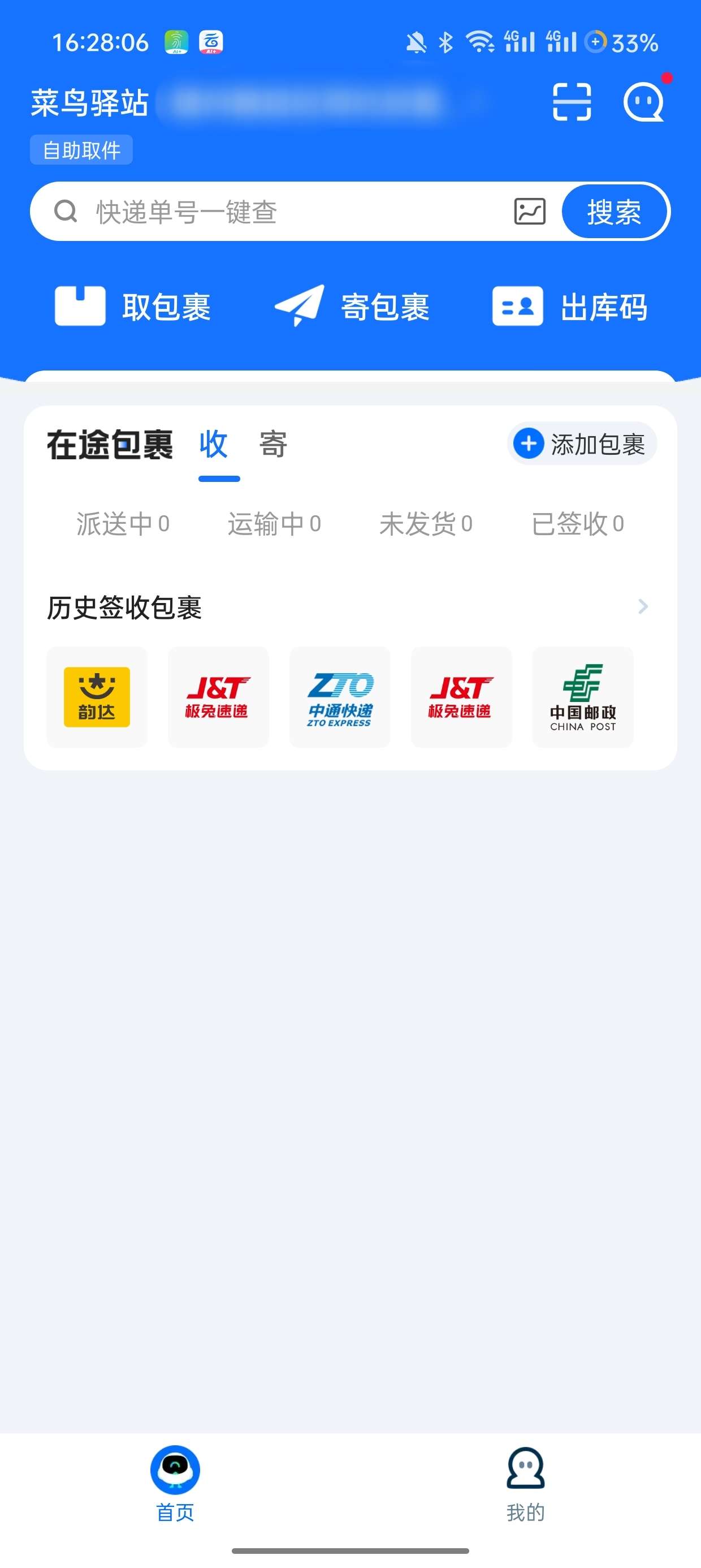
Task: Open the scan code icon
Action: point(572,102)
